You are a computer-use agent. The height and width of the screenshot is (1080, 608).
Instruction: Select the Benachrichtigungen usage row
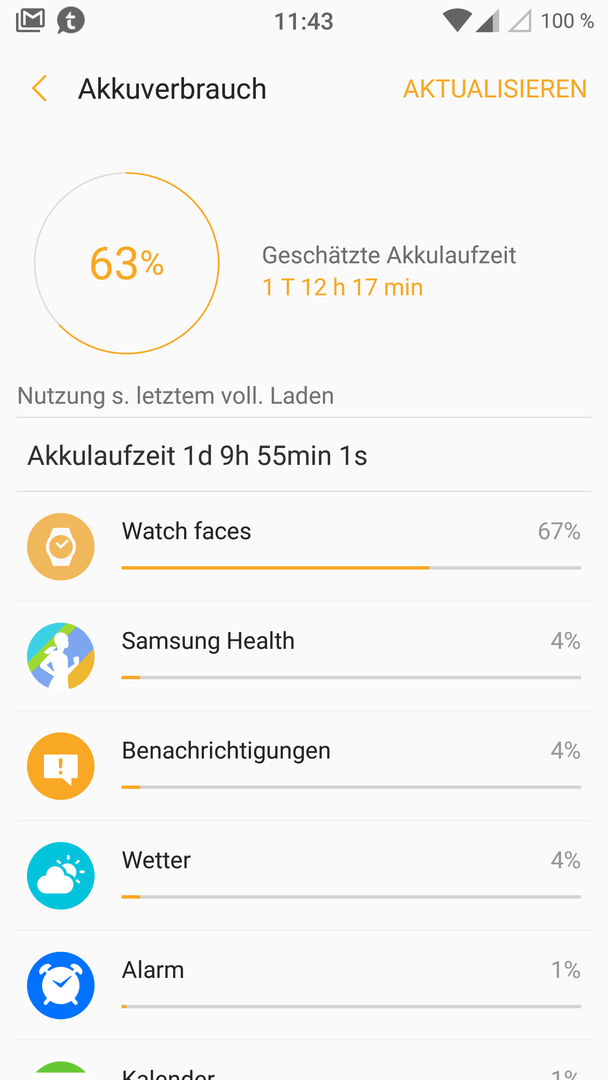coord(304,765)
